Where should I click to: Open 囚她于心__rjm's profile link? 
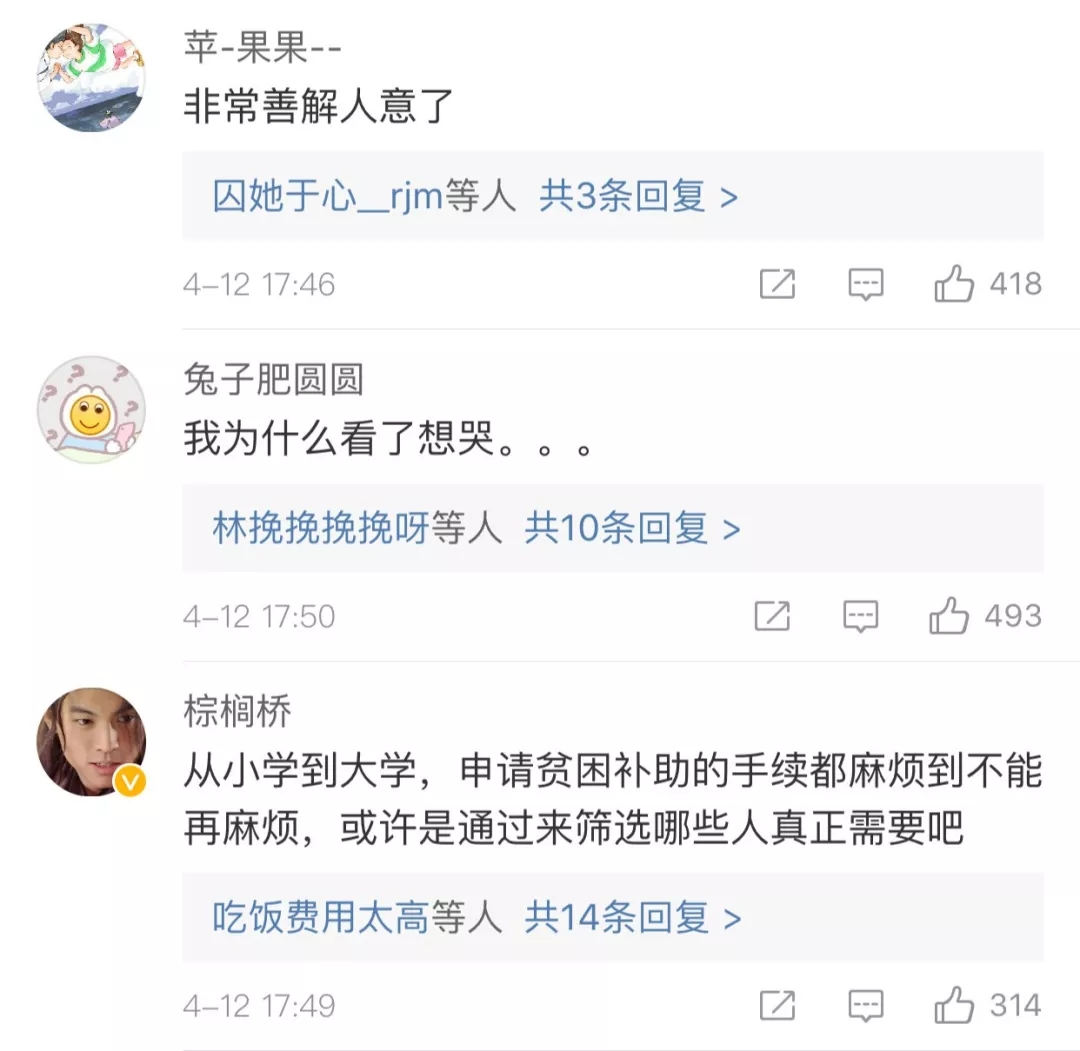[327, 197]
